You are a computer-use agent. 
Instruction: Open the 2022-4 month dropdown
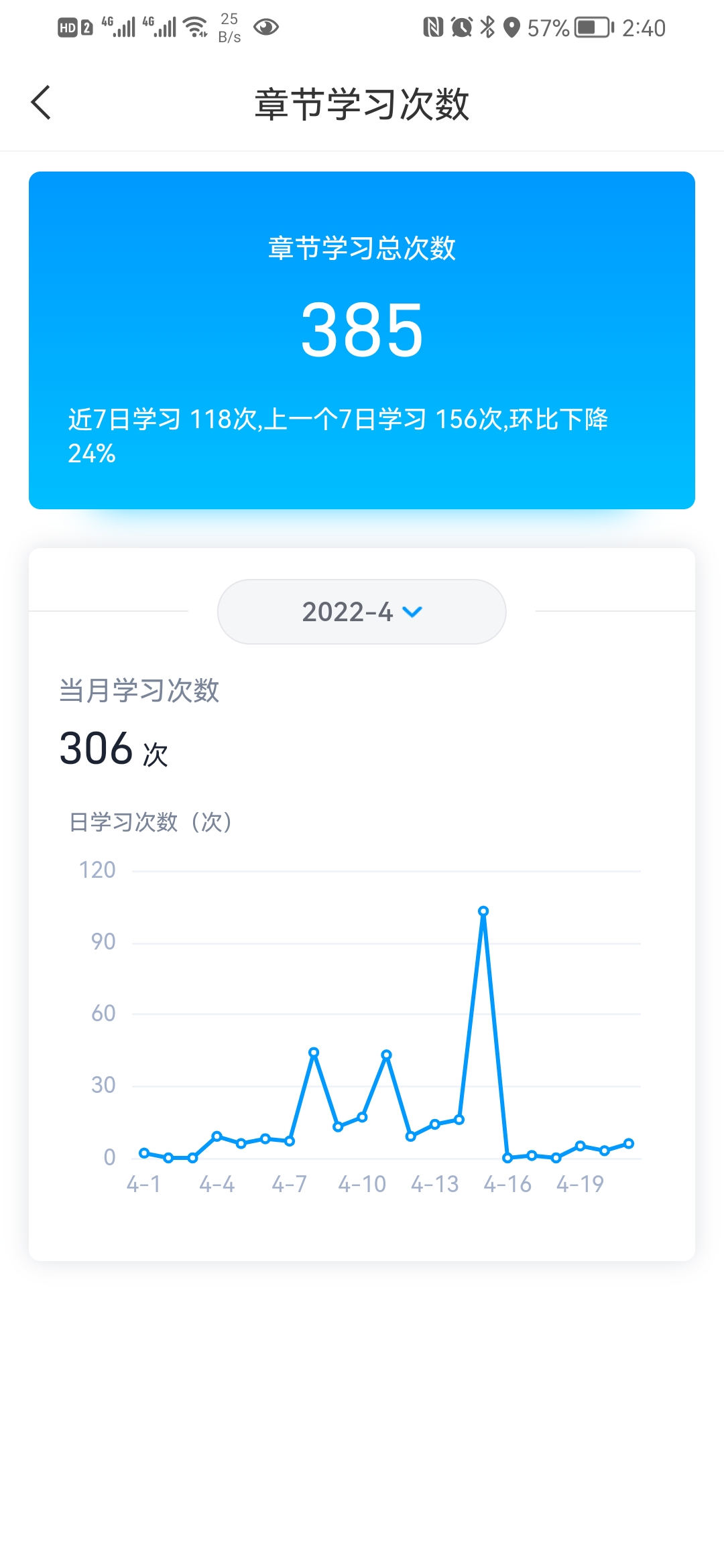tap(361, 612)
